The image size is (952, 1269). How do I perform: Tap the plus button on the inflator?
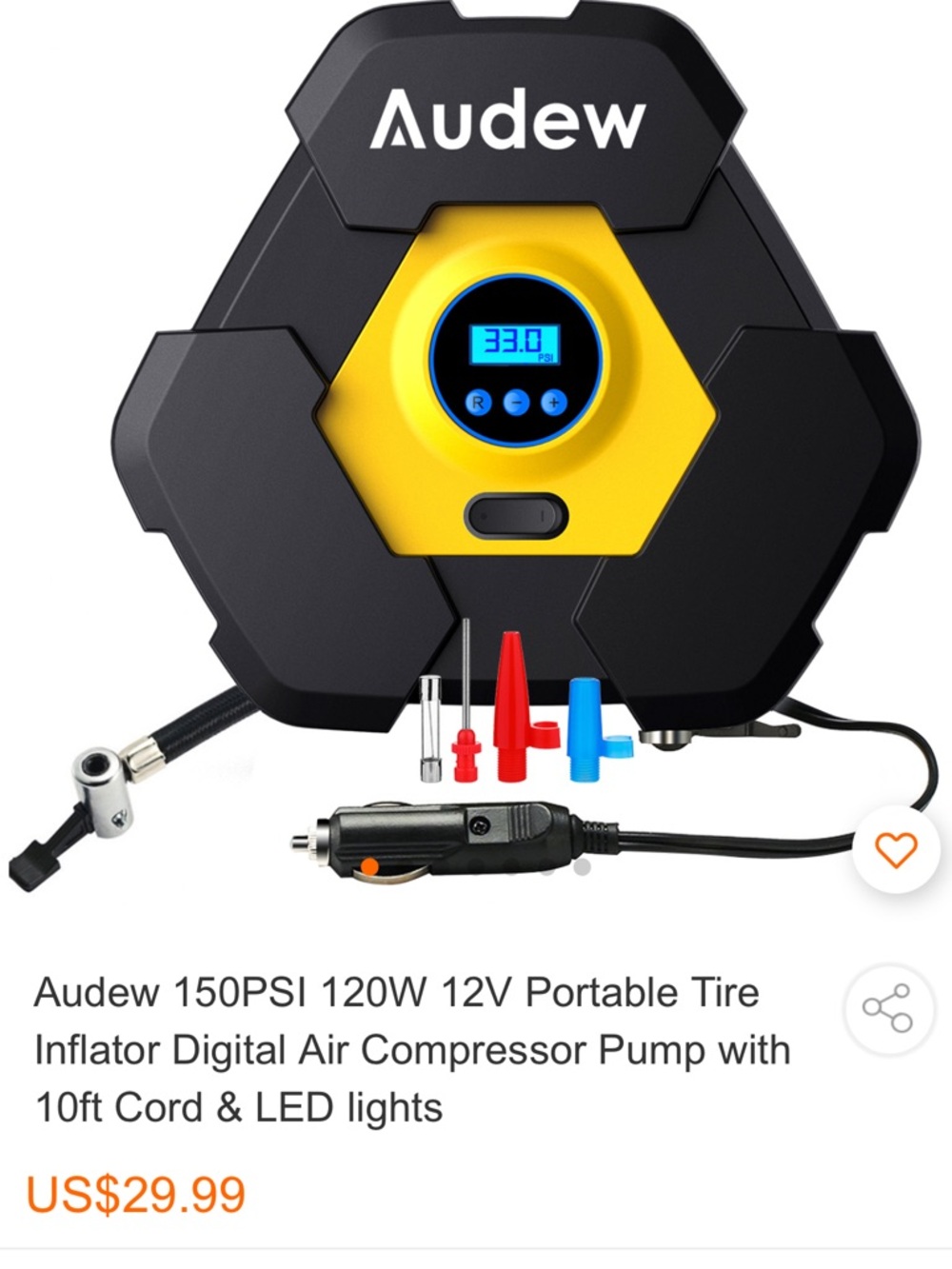(553, 404)
